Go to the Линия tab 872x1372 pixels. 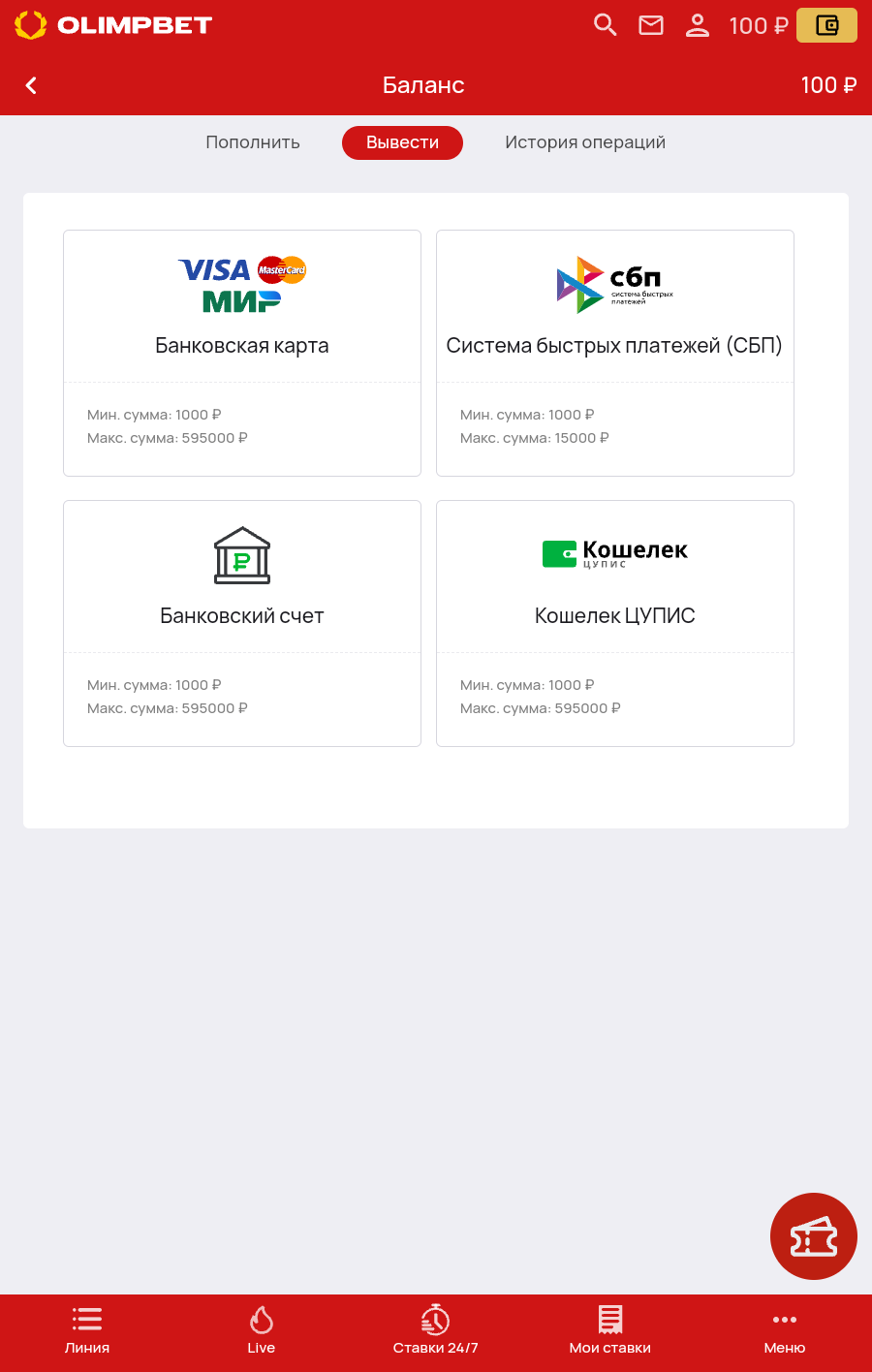pos(87,1329)
